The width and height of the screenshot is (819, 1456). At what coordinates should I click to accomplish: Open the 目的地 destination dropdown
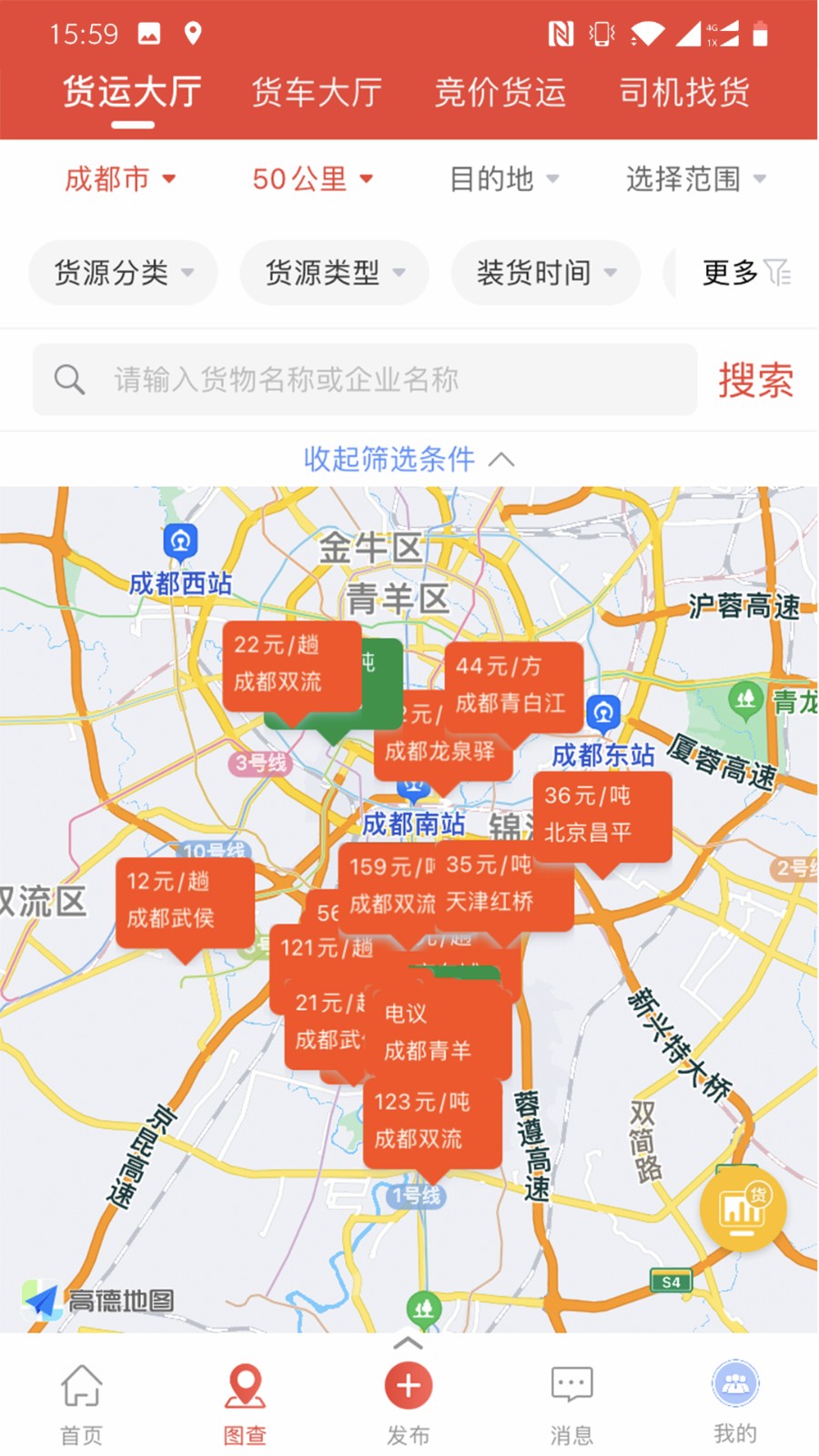503,179
